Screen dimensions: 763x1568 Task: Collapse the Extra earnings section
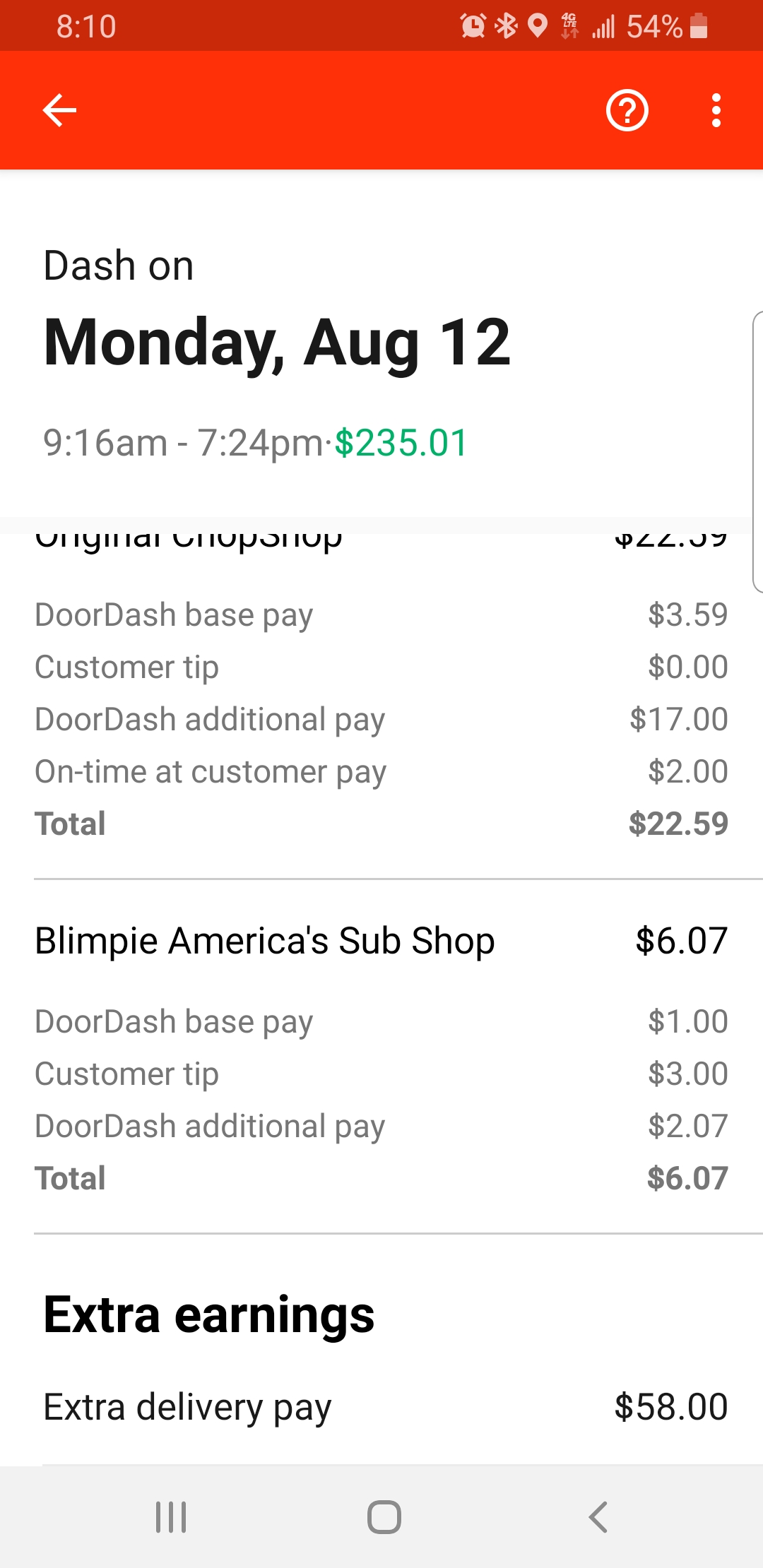point(209,1313)
